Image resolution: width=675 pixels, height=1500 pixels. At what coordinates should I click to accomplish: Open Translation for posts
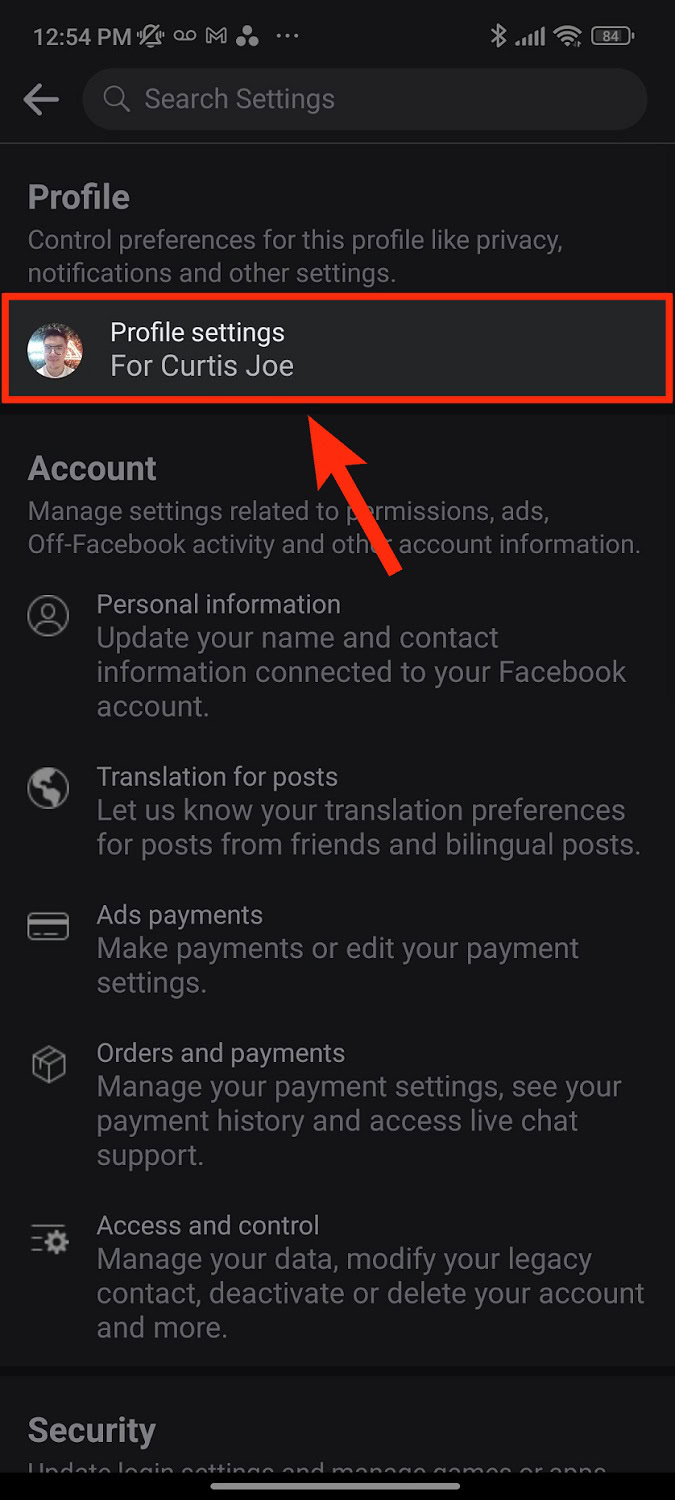pos(336,810)
